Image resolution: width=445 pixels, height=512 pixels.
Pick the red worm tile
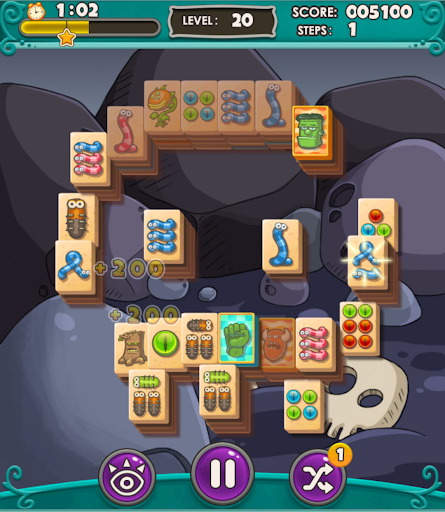[x=126, y=132]
